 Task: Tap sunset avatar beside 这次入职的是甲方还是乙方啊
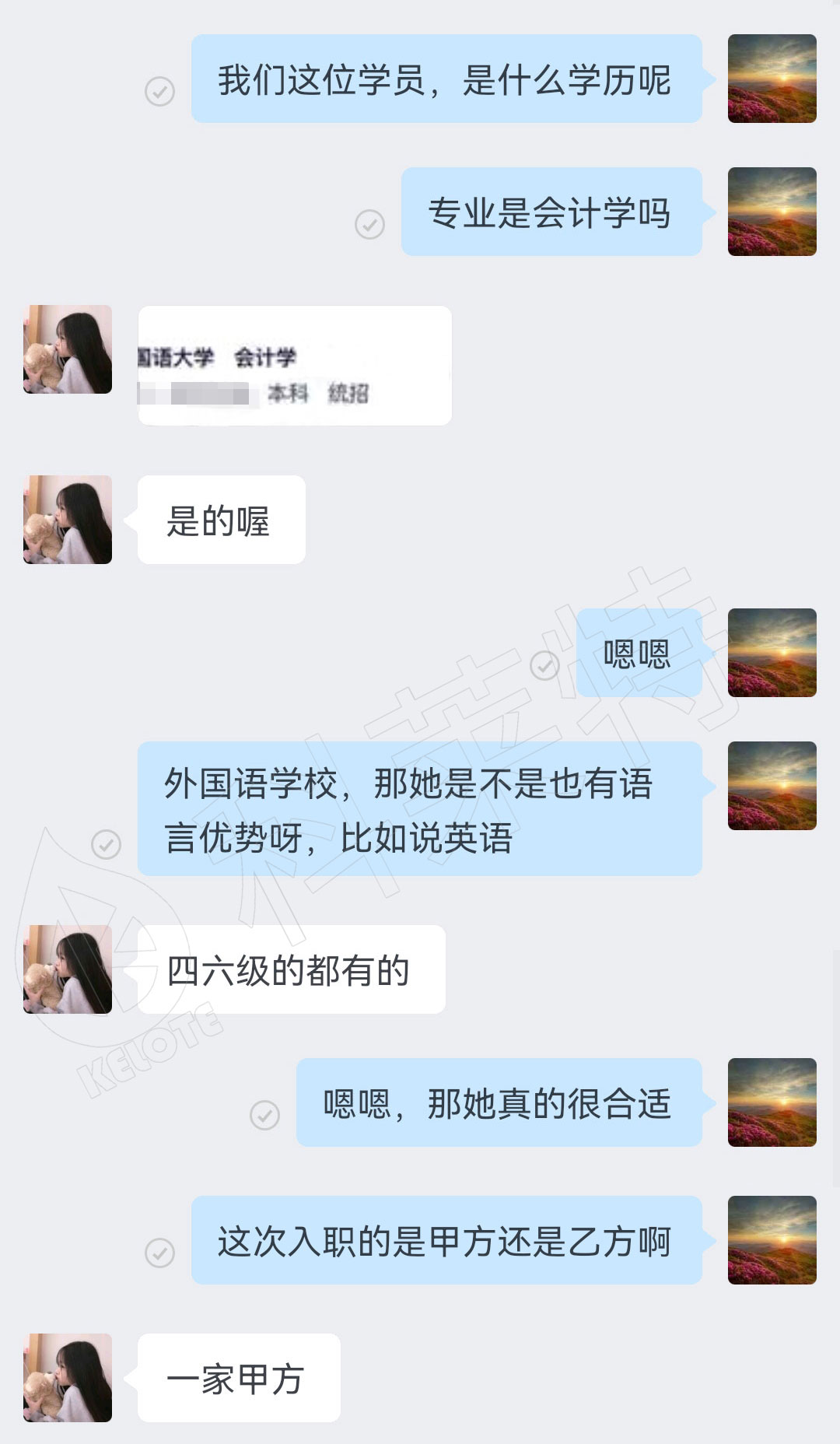click(x=772, y=1240)
